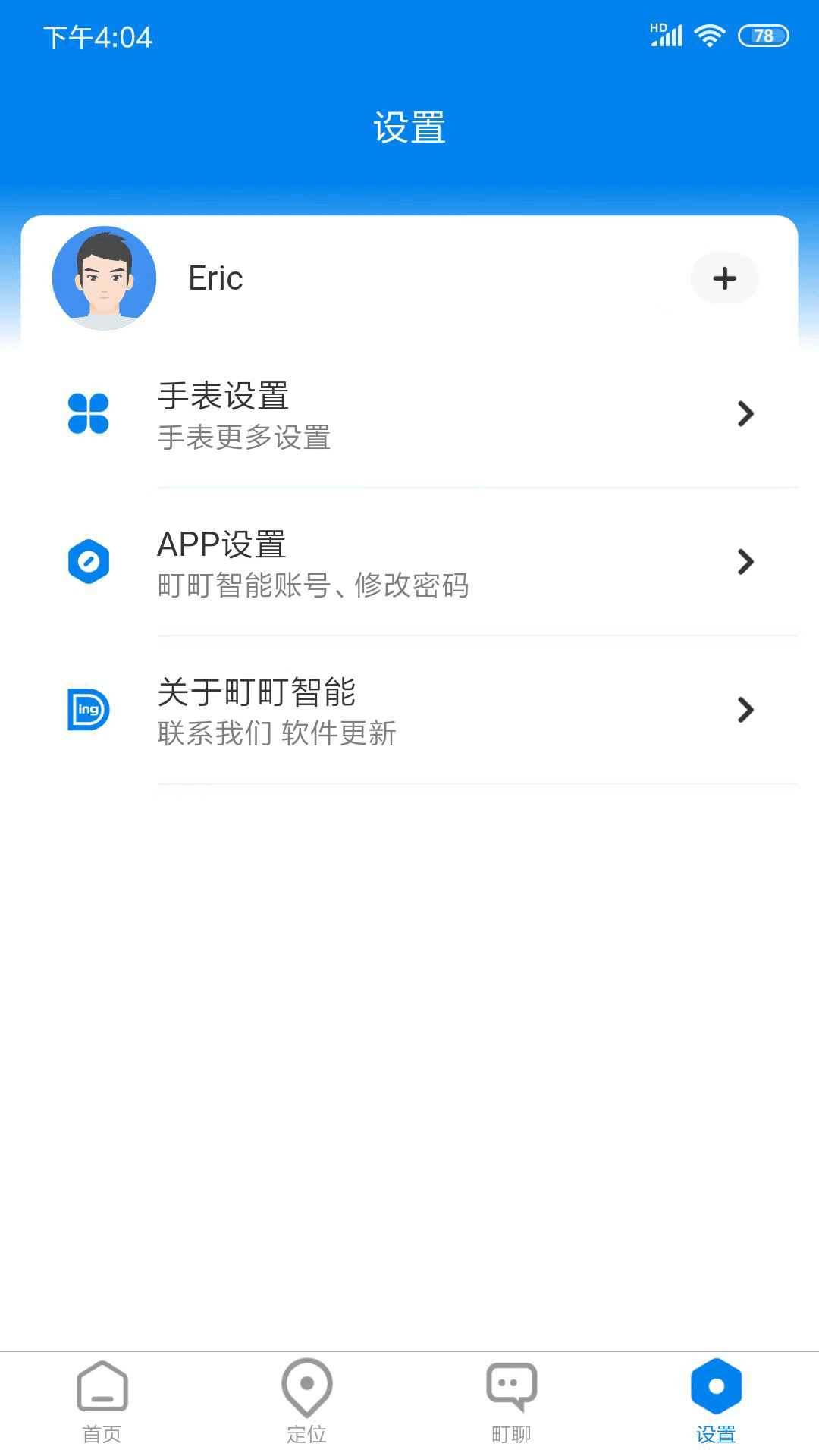Tap the plus button to add a device
This screenshot has width=819, height=1456.
point(724,278)
